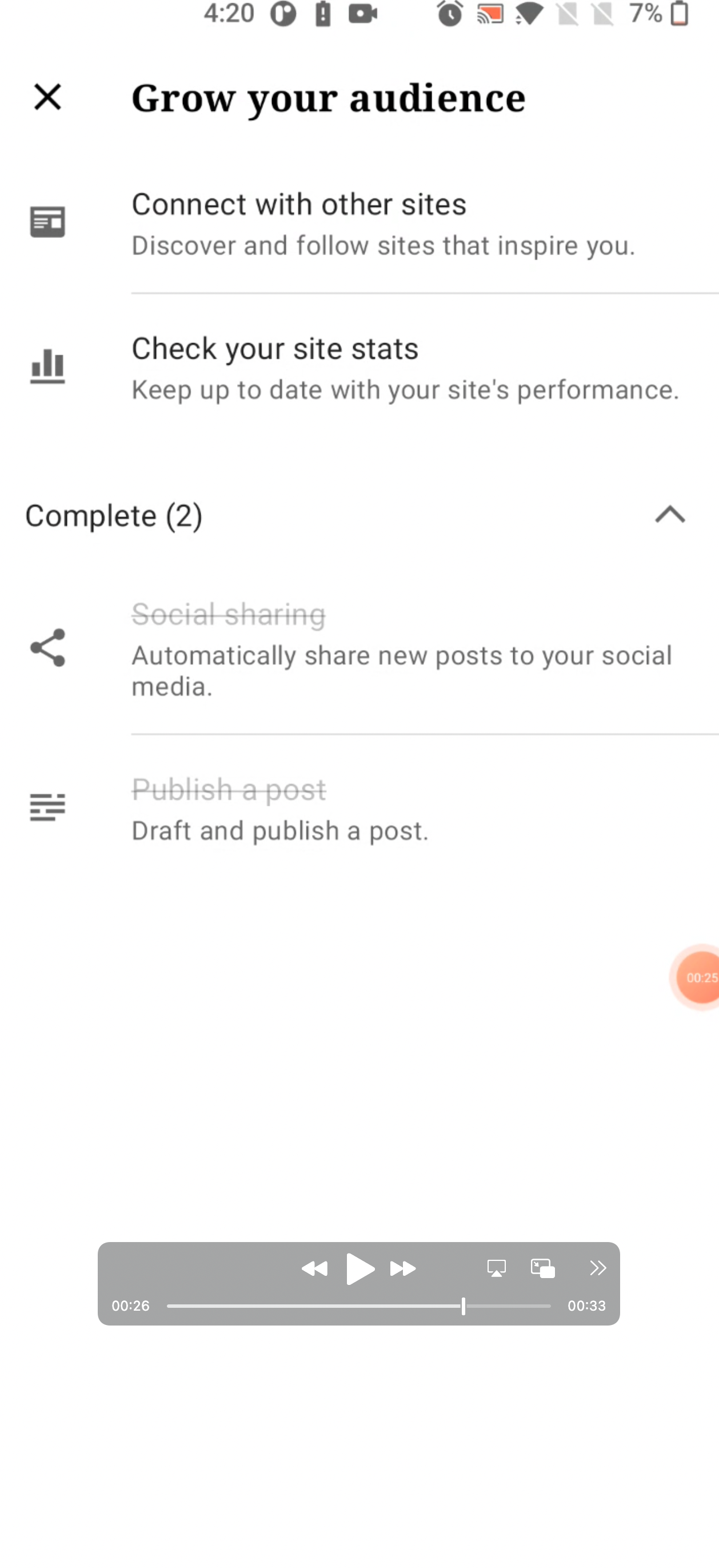719x1568 pixels.
Task: Tap the video progress bar to seek
Action: pos(359,1306)
